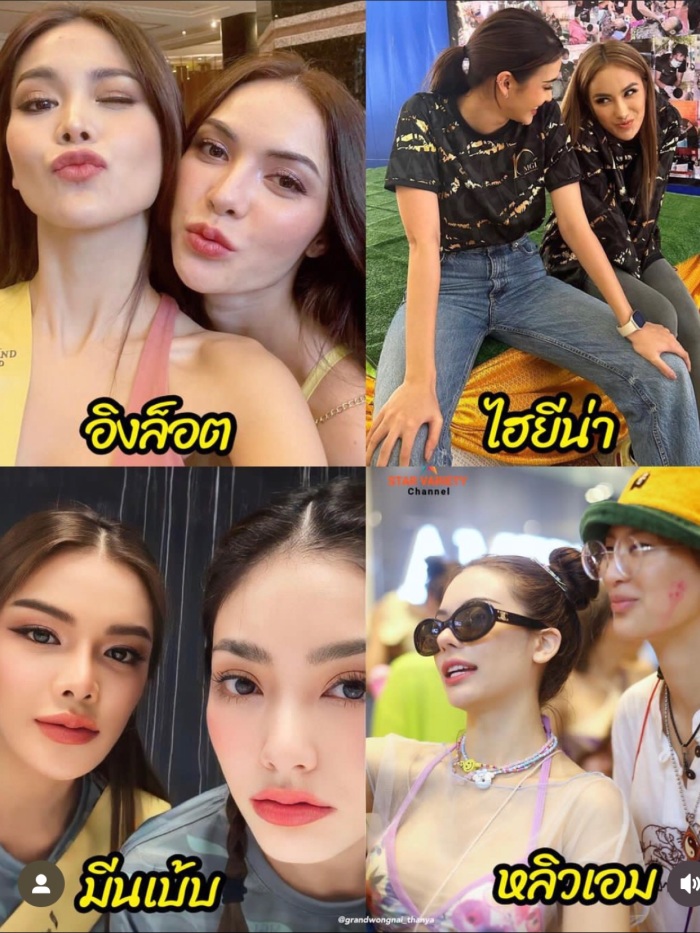This screenshot has width=700, height=933.
Task: Toggle the video sound
Action: (688, 884)
